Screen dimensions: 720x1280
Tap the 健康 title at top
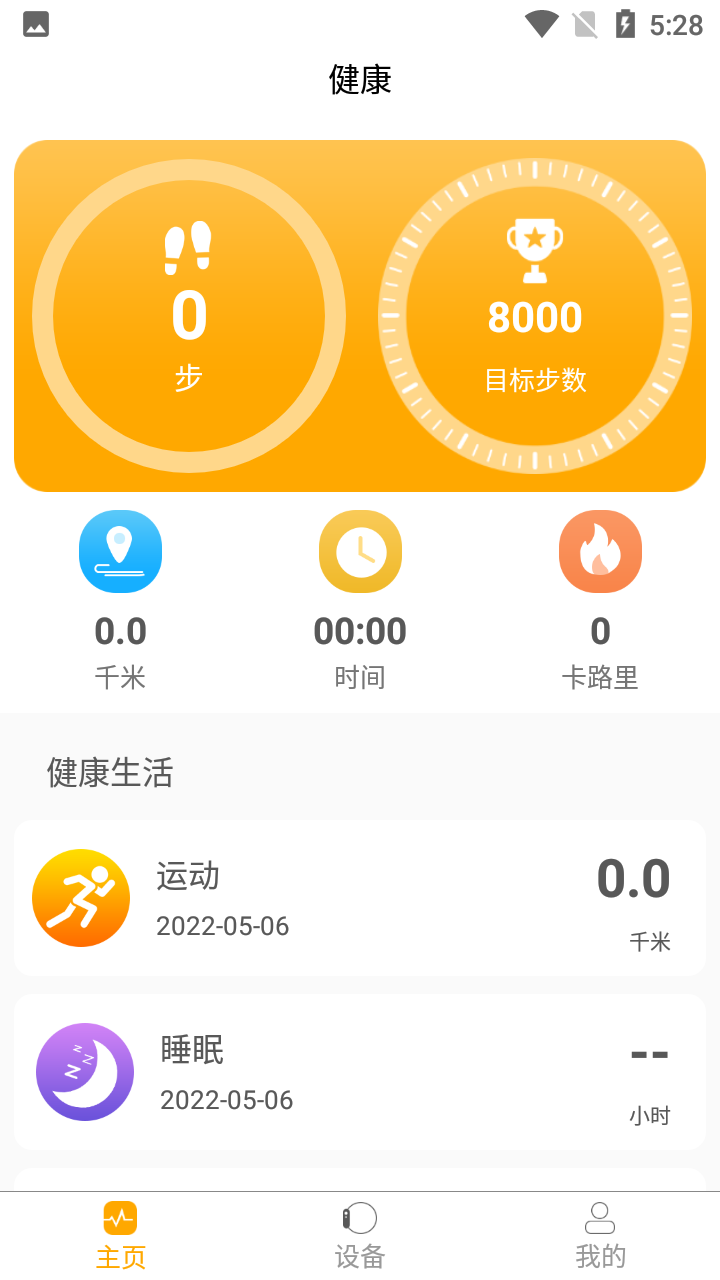coord(360,79)
